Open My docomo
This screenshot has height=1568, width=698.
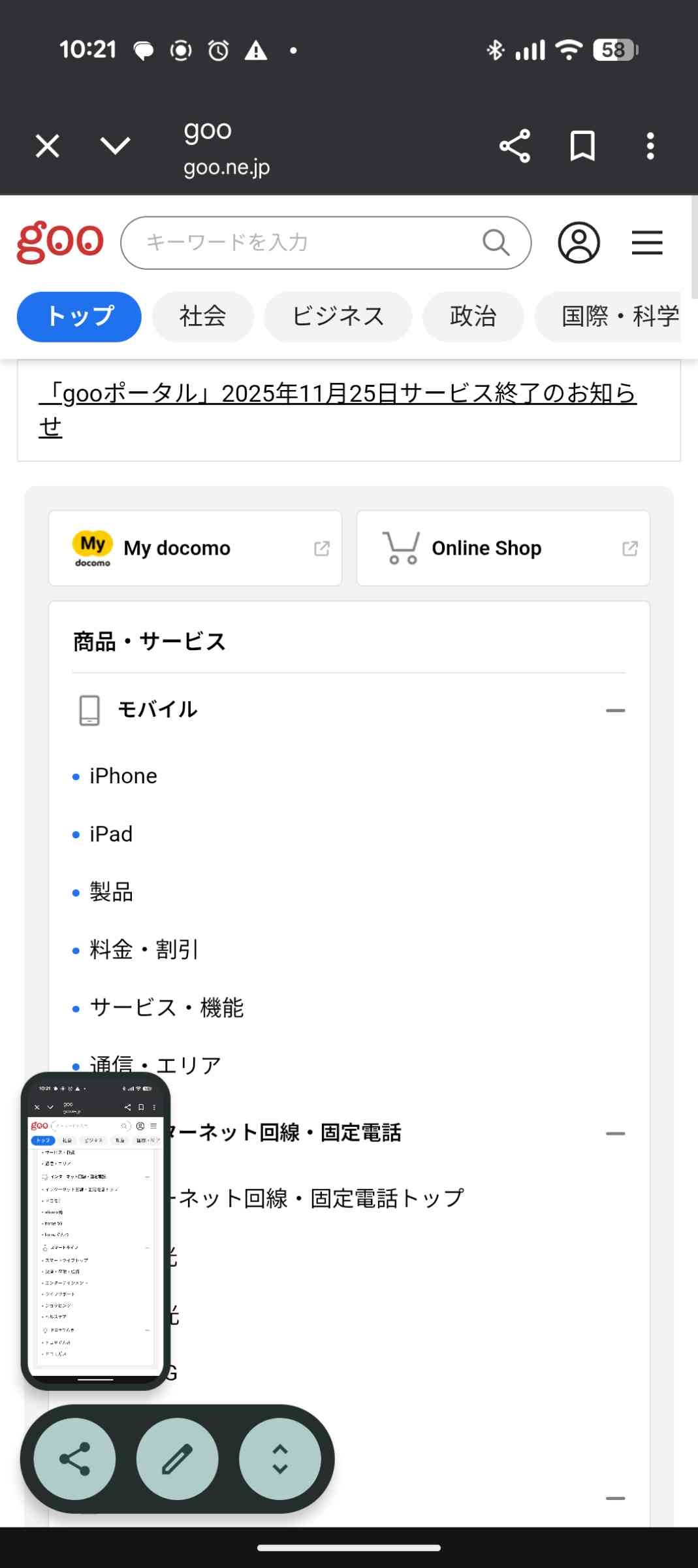[195, 548]
